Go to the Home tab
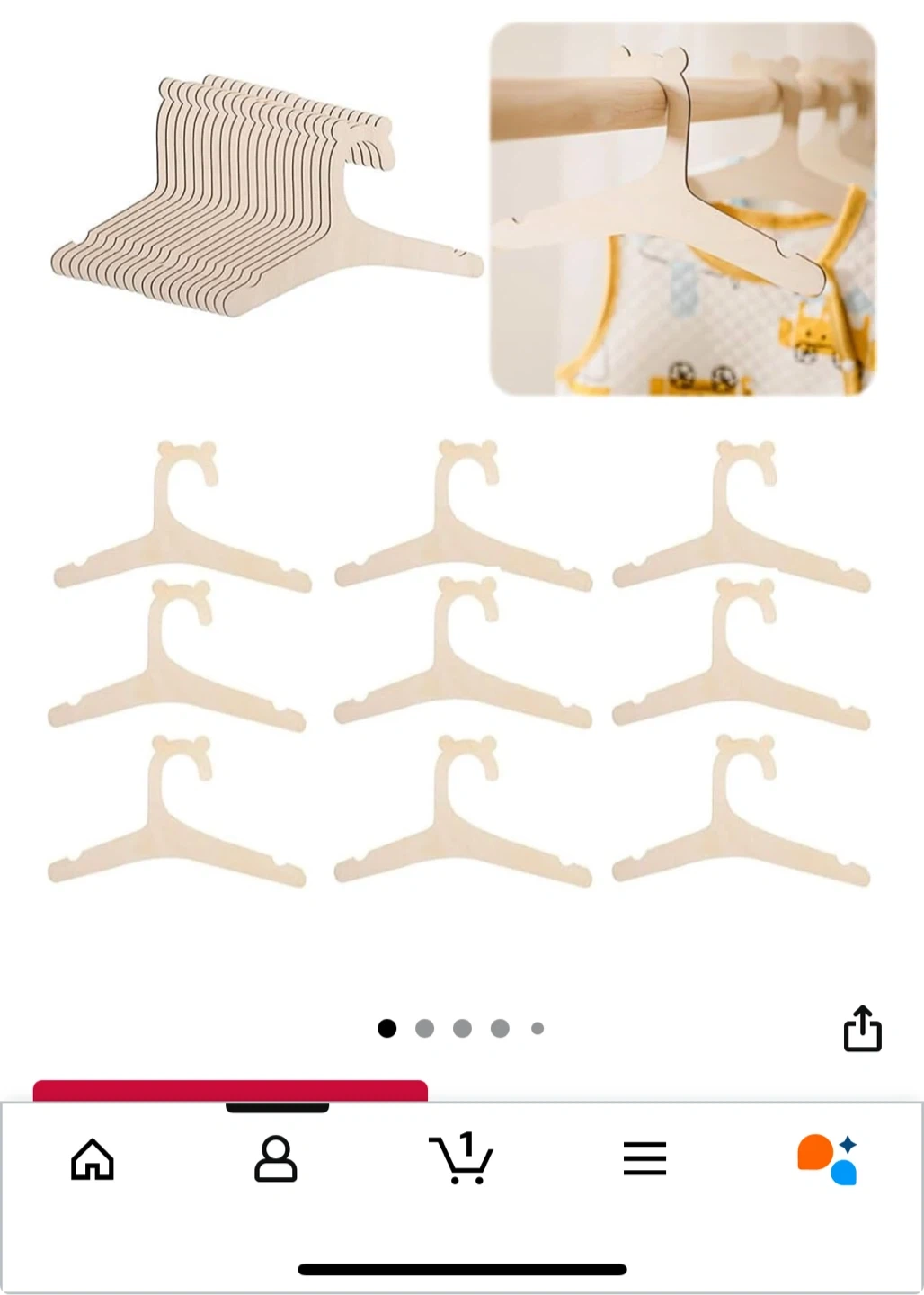924x1295 pixels. (93, 1159)
